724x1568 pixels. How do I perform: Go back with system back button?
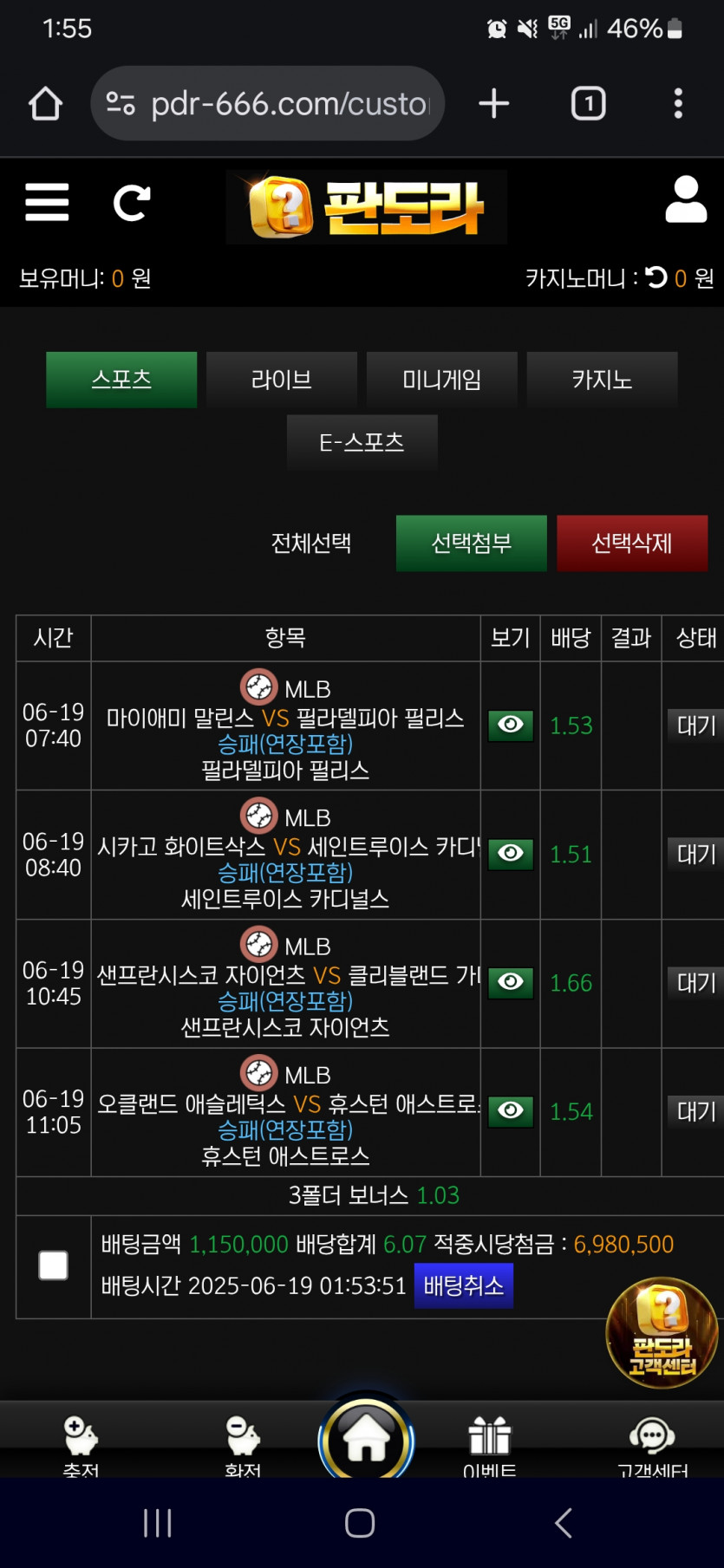click(564, 1523)
